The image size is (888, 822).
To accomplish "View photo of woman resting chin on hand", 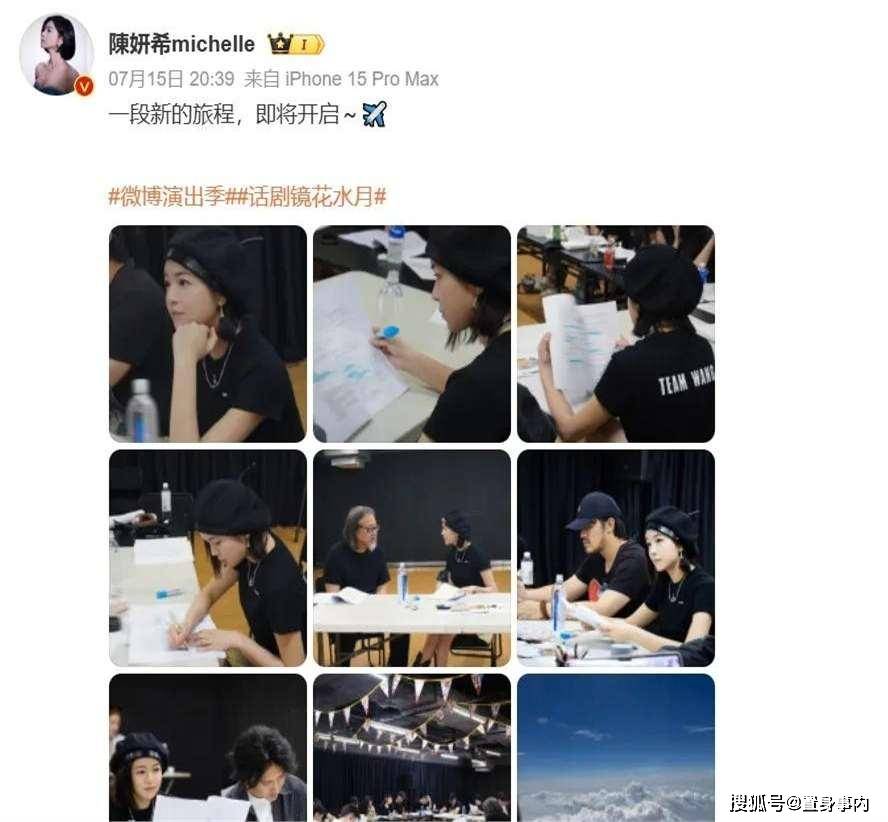I will 207,334.
